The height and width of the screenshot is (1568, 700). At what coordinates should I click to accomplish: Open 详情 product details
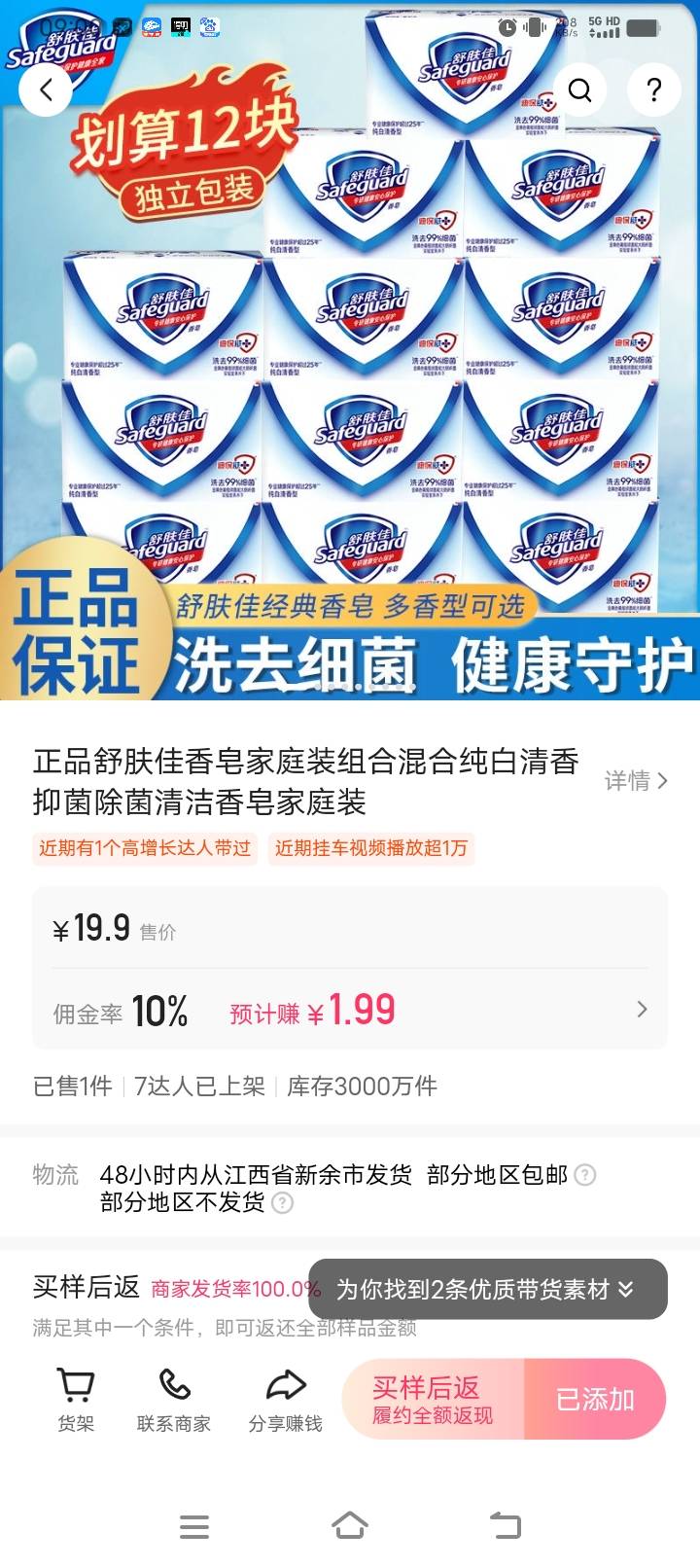(x=635, y=781)
